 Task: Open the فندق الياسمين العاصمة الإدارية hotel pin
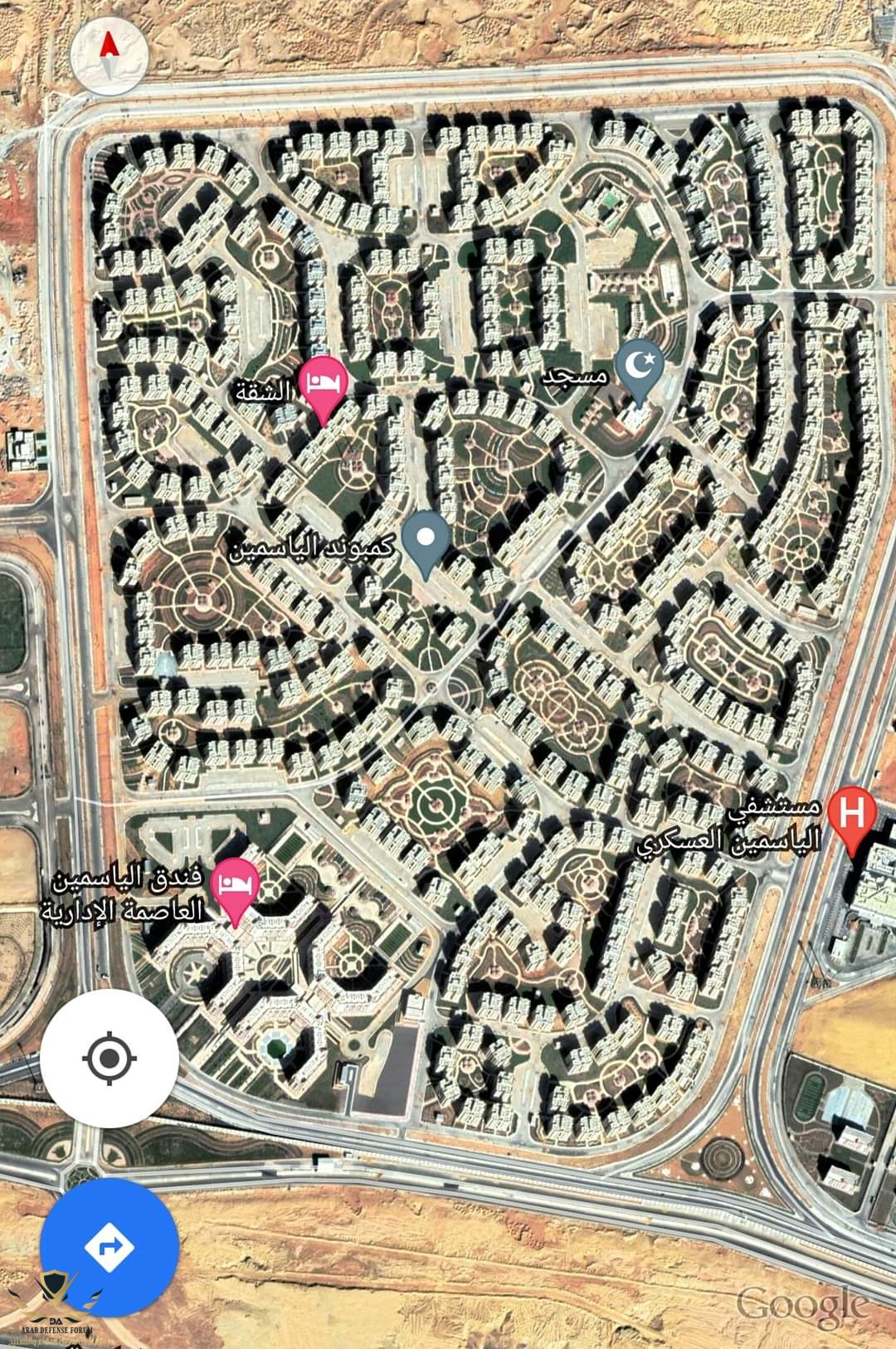(235, 886)
